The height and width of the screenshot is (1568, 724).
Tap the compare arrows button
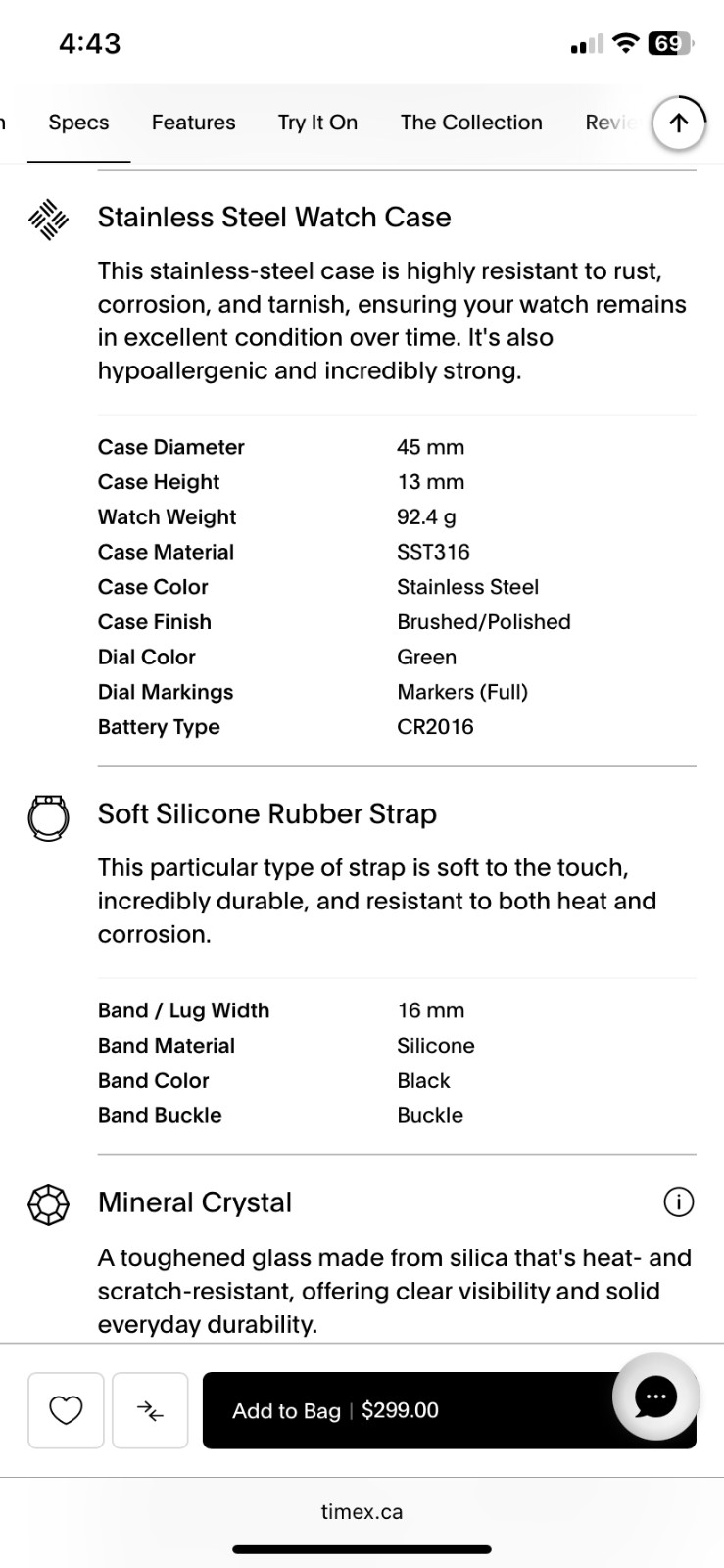[x=150, y=1410]
